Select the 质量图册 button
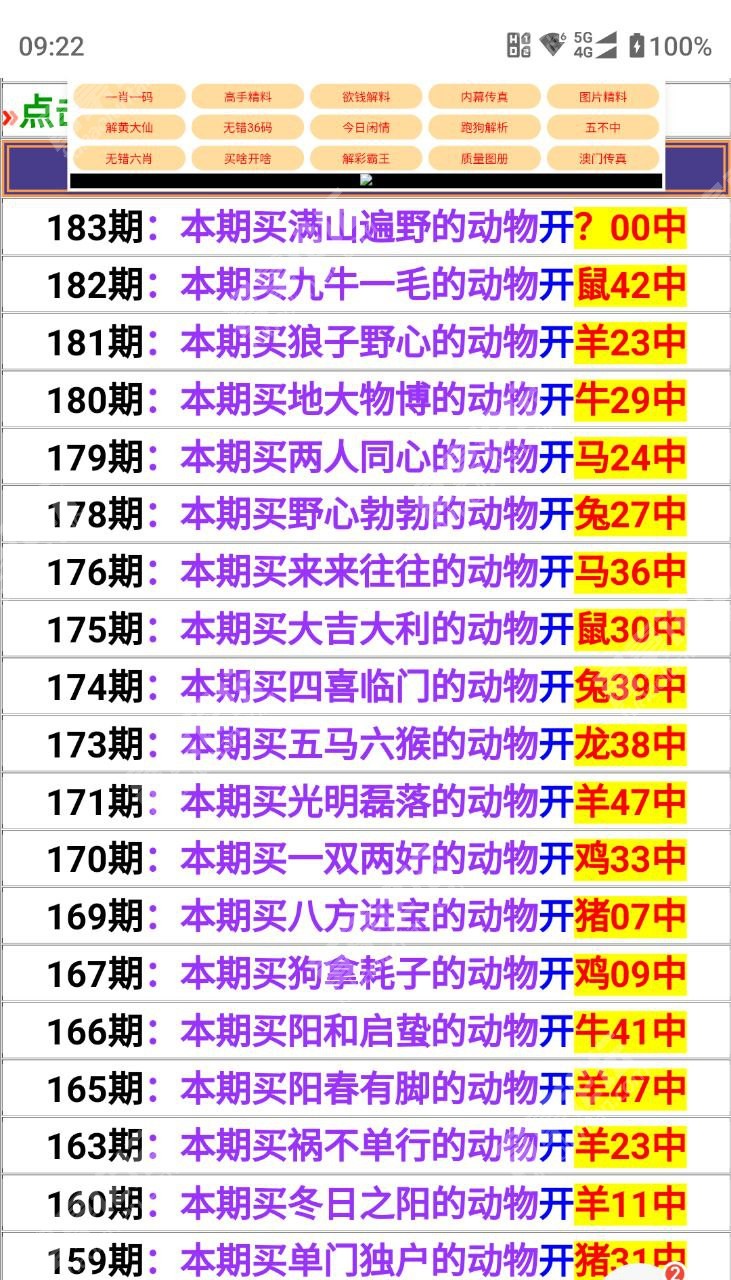The height and width of the screenshot is (1280, 731). click(484, 158)
